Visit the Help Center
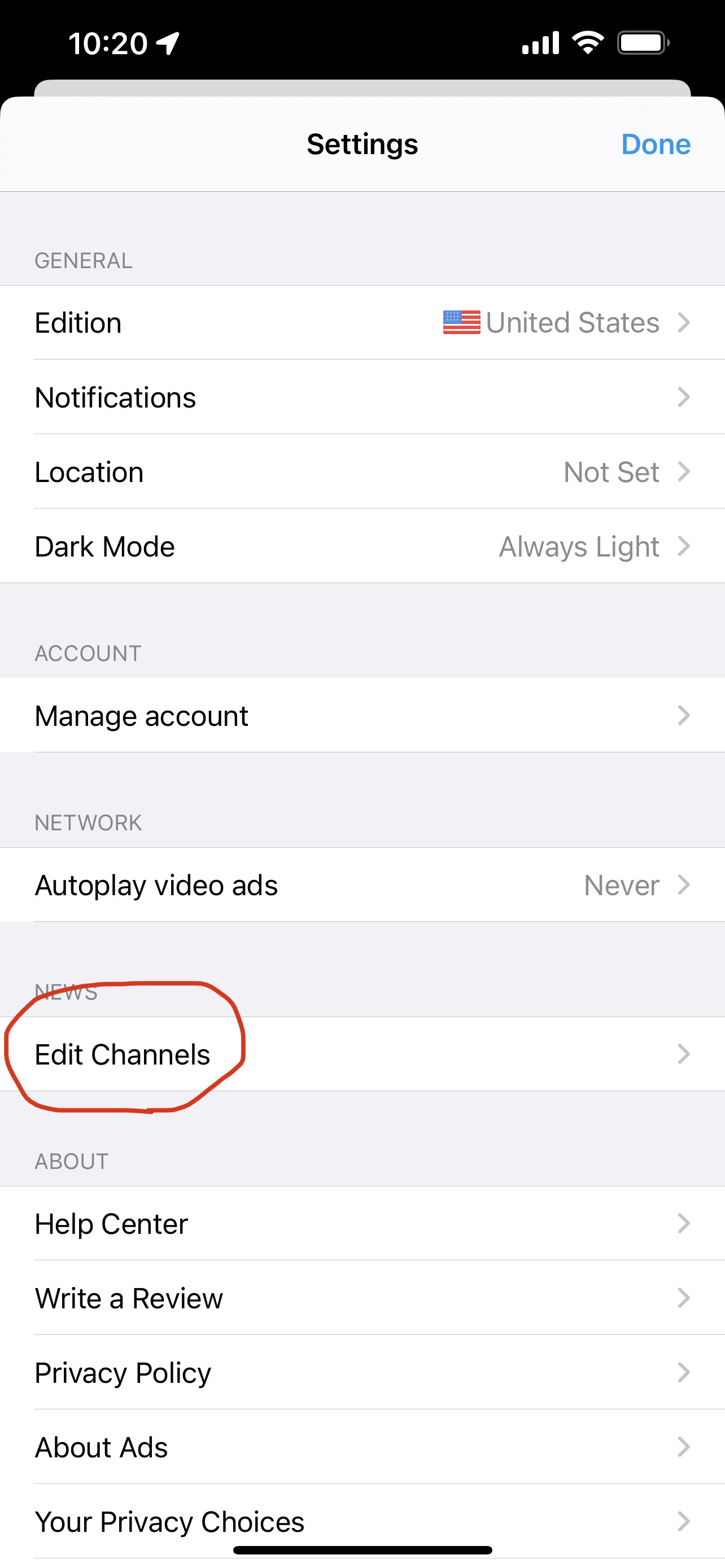725x1568 pixels. (x=362, y=1224)
